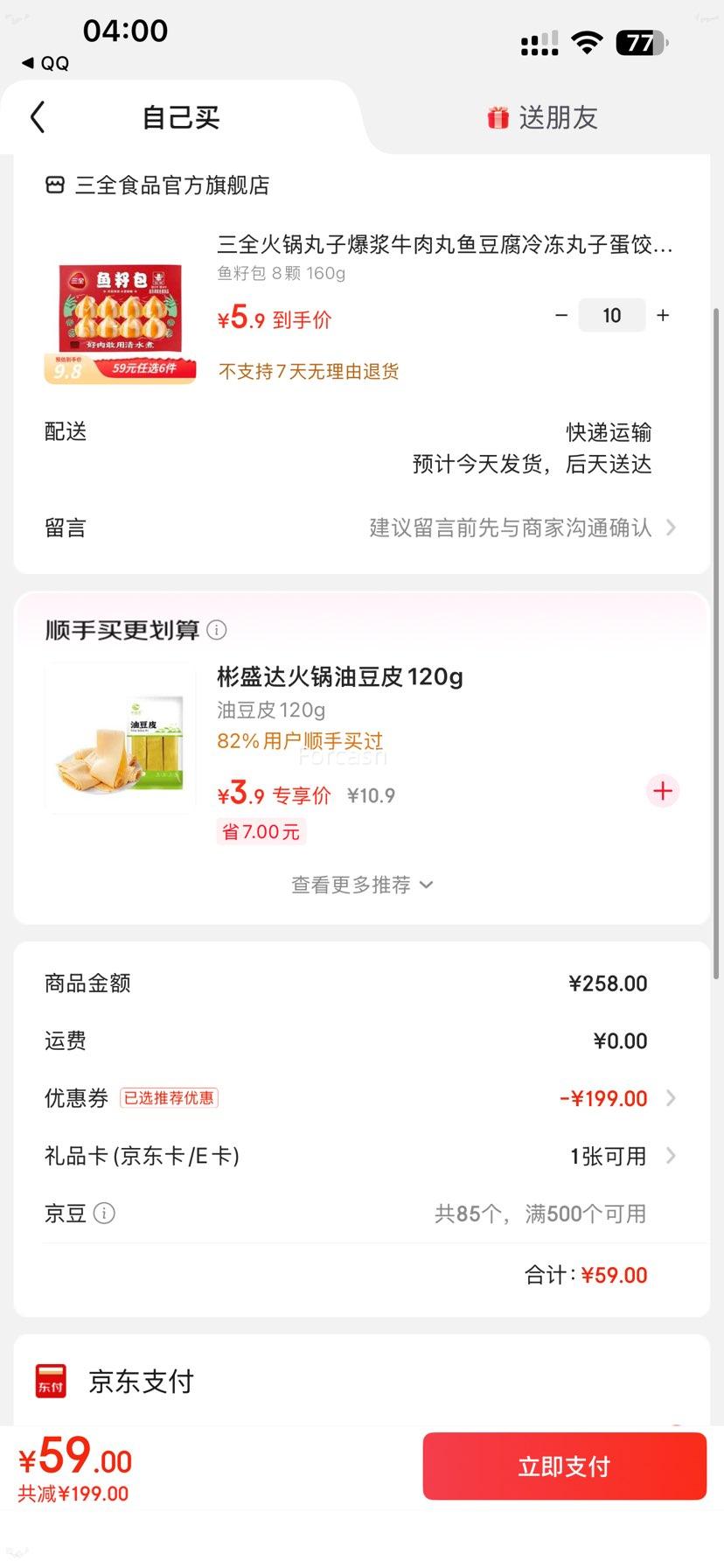Tap the 立即支付 pay button
724x1568 pixels.
[x=564, y=1466]
